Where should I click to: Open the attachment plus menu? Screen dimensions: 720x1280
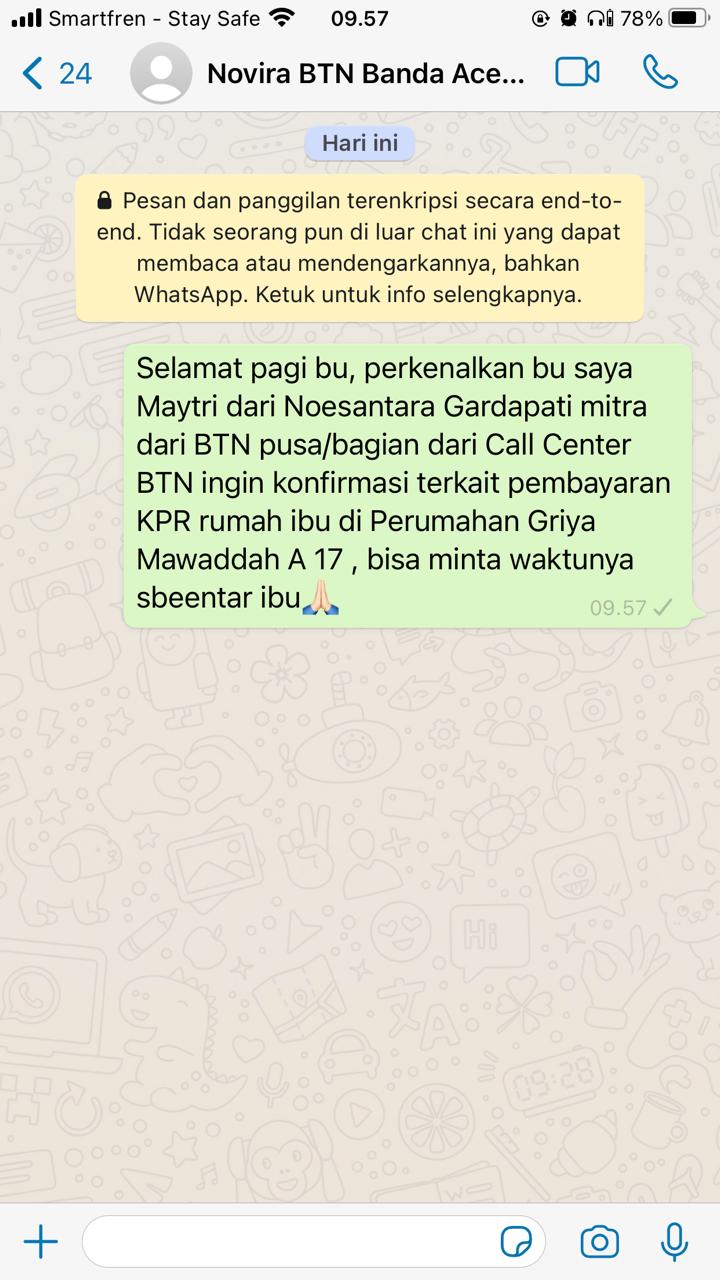40,1242
